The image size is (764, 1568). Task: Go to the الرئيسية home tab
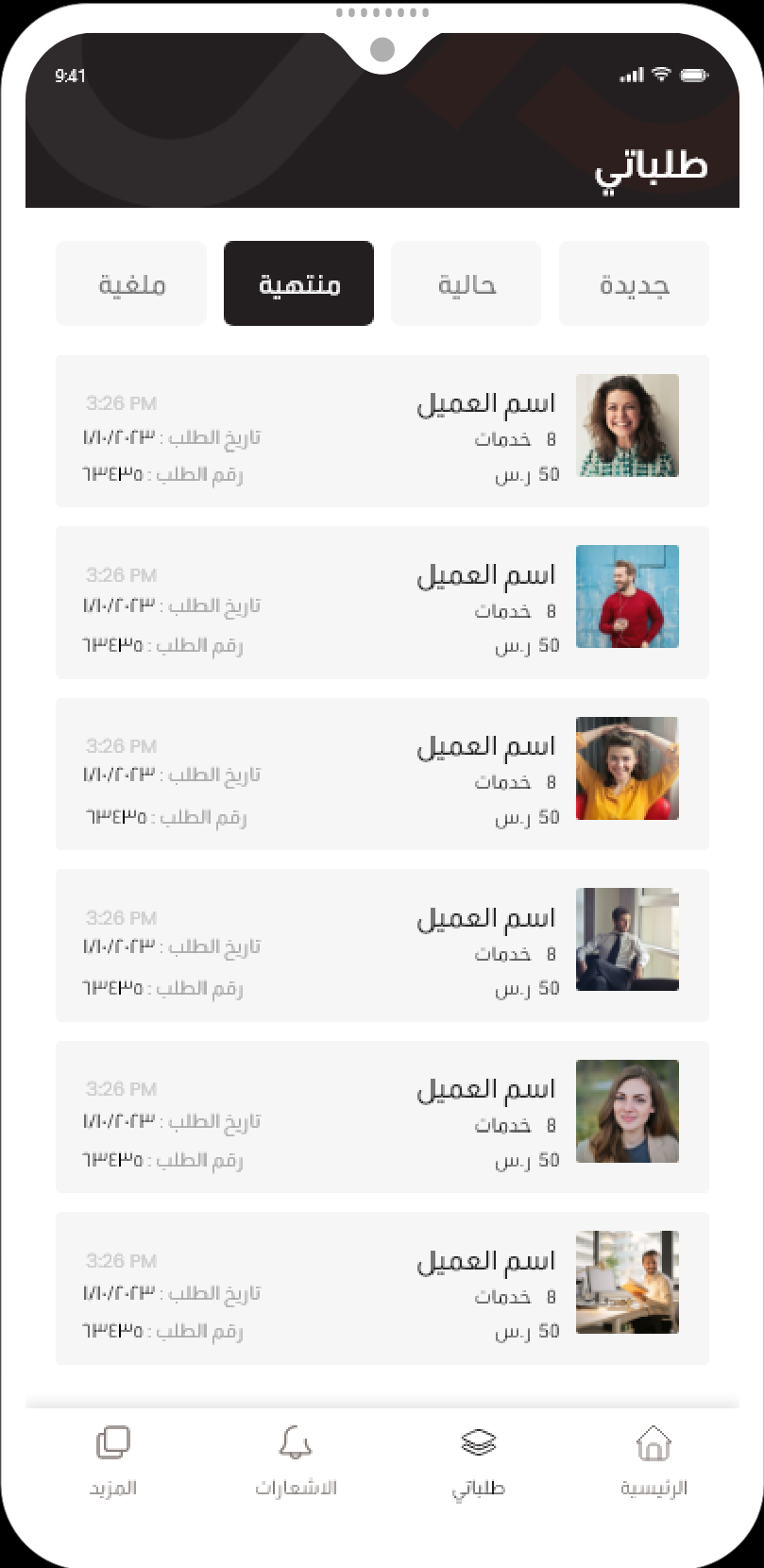(x=654, y=1462)
